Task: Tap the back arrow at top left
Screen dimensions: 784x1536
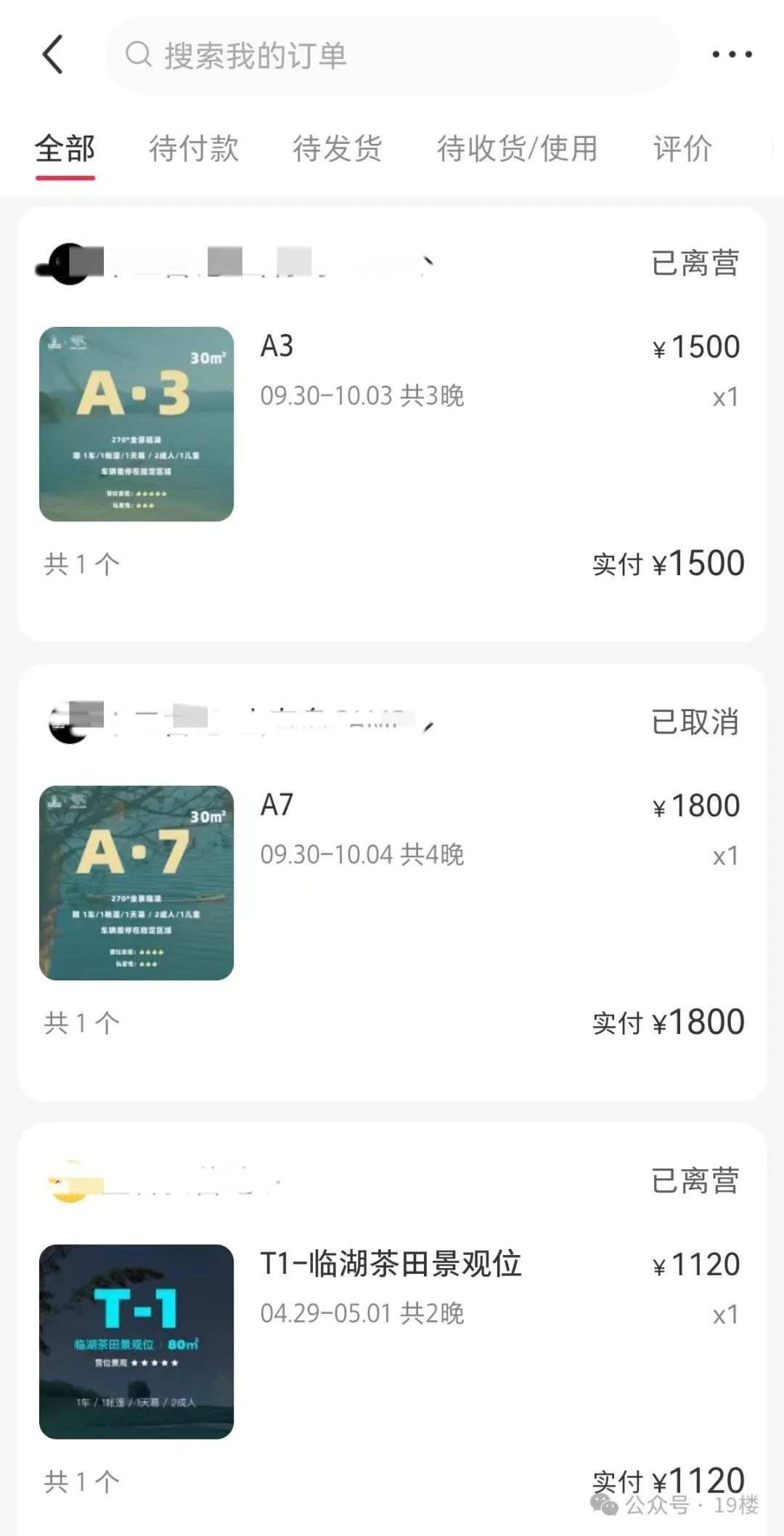Action: (52, 54)
